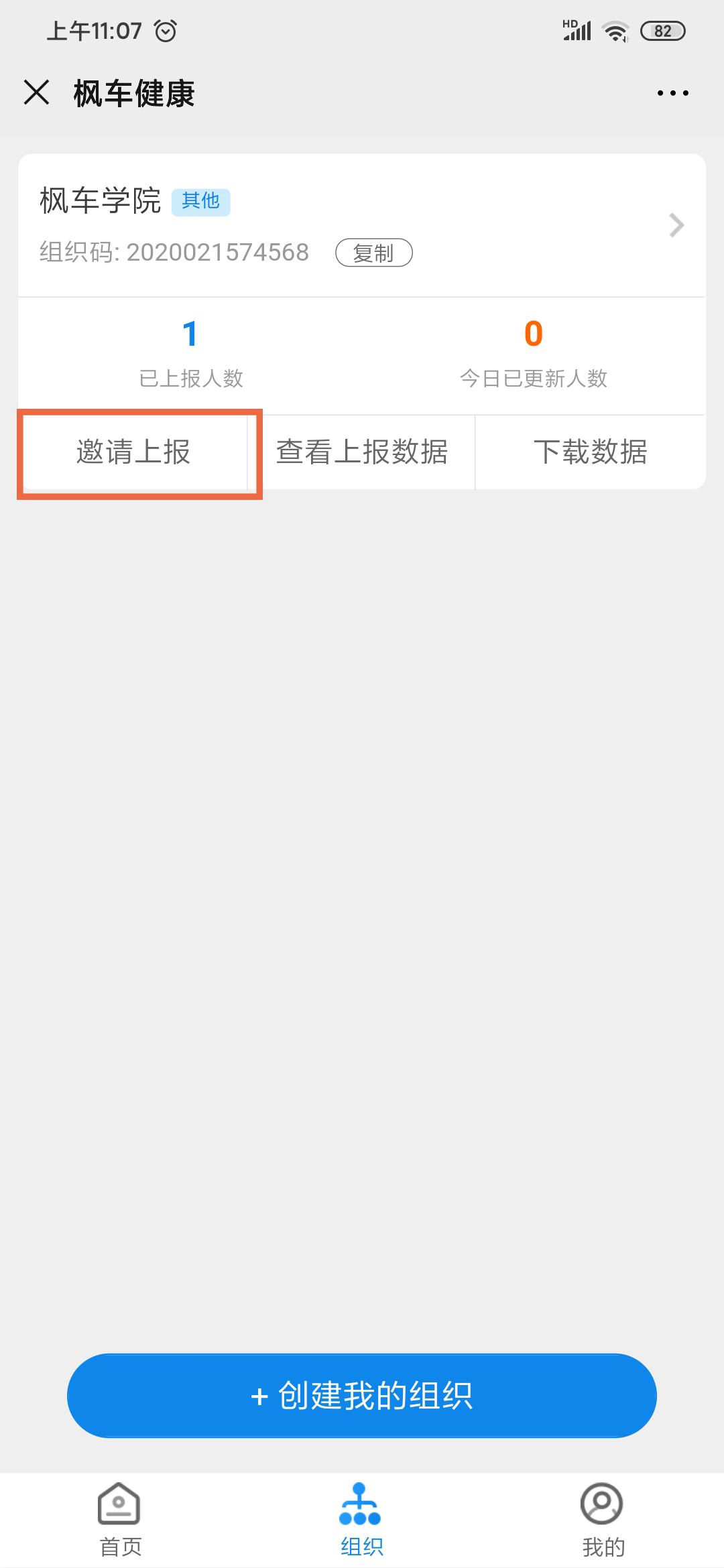Tap the alarm clock icon in status bar
The image size is (724, 1568).
click(166, 30)
